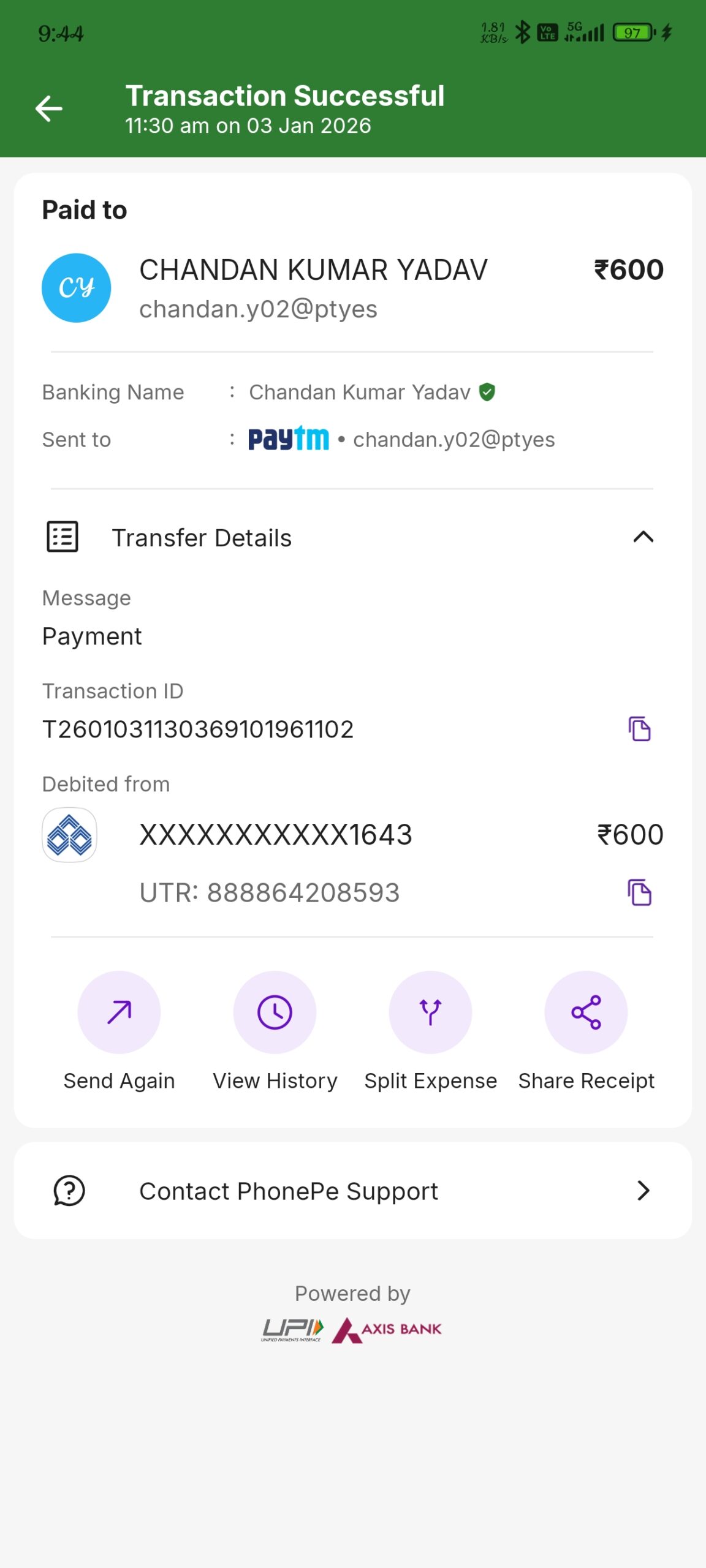This screenshot has height=1568, width=706.
Task: Copy the UTR number
Action: click(x=639, y=892)
